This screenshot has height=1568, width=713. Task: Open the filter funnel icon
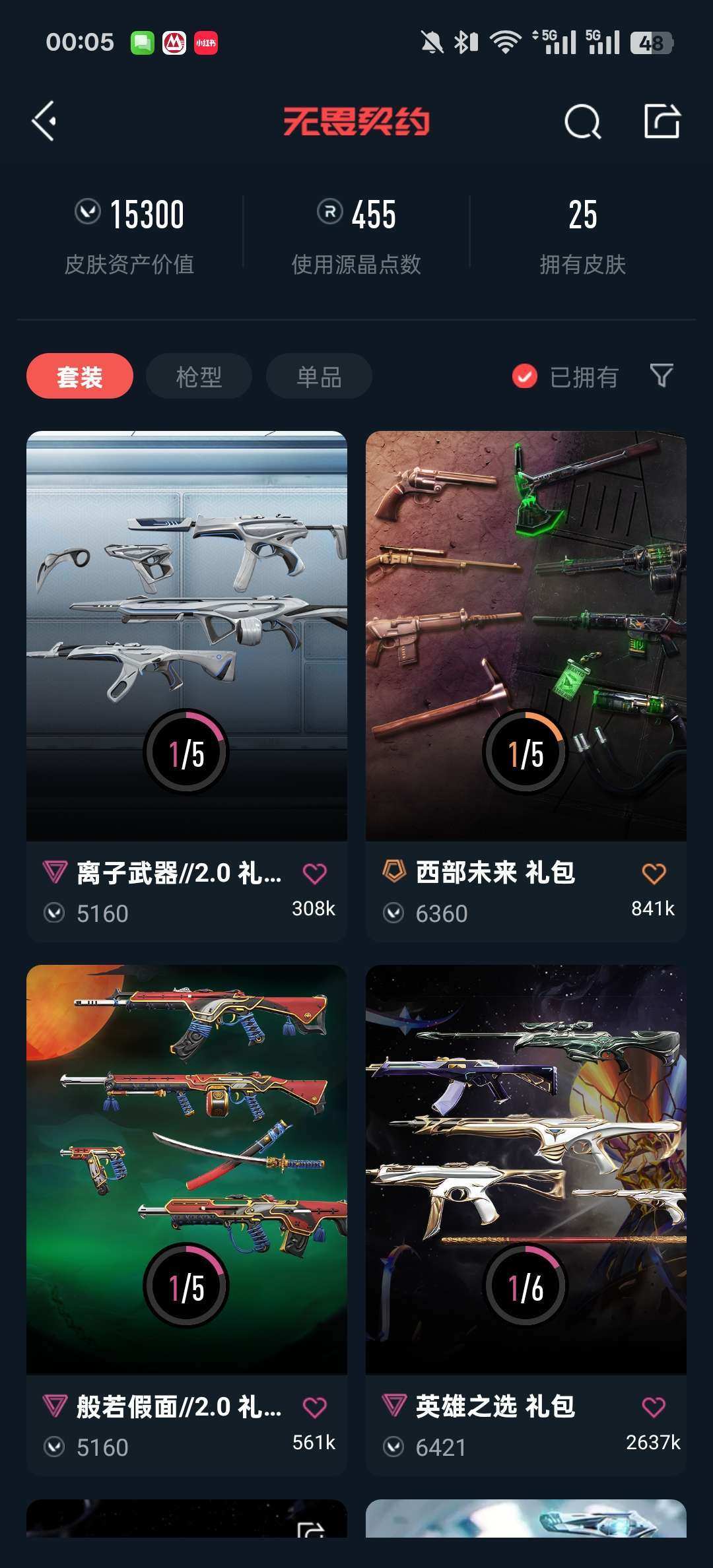[x=662, y=376]
